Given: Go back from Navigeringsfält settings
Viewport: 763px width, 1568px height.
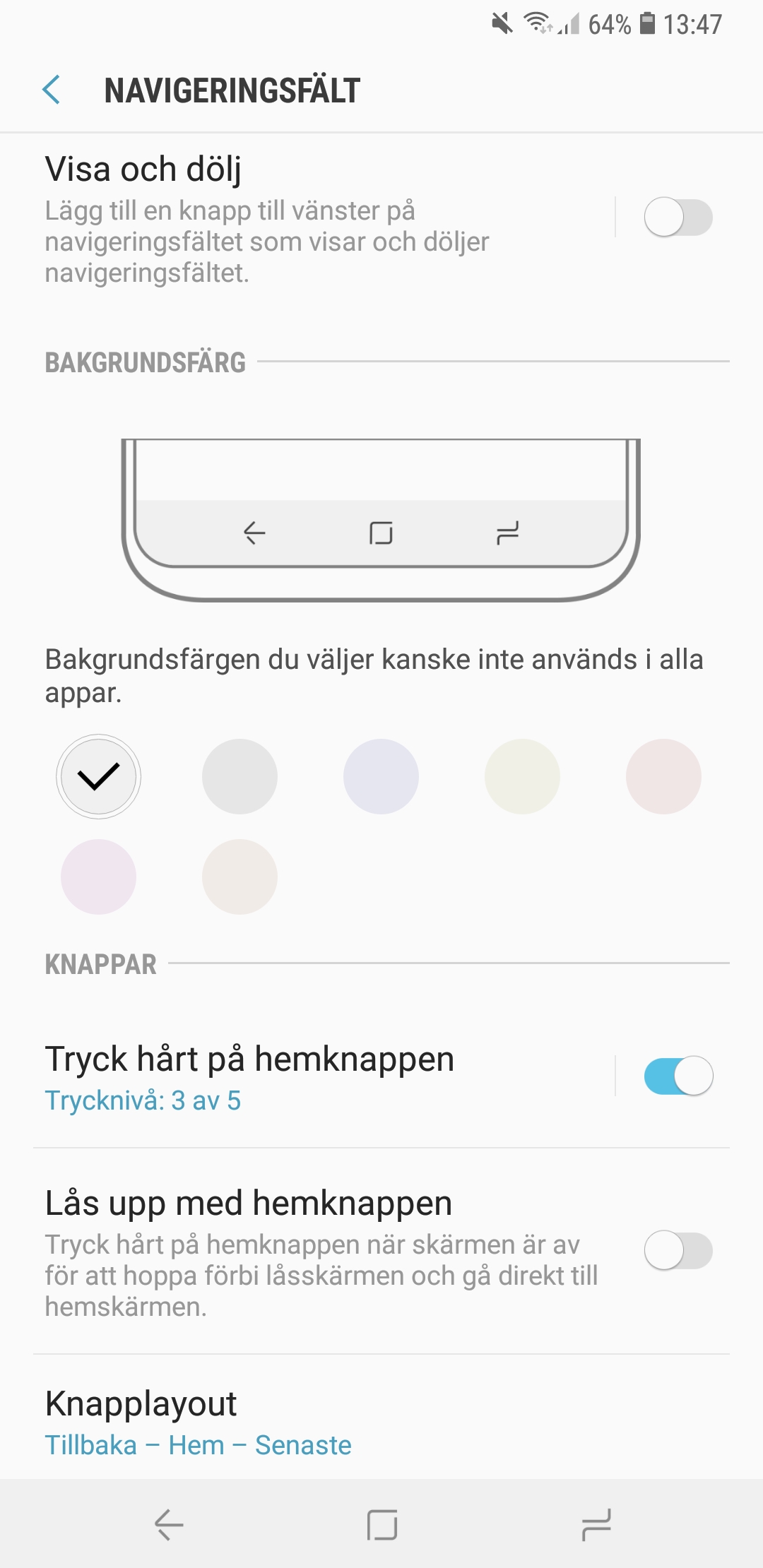Looking at the screenshot, I should pyautogui.click(x=52, y=90).
